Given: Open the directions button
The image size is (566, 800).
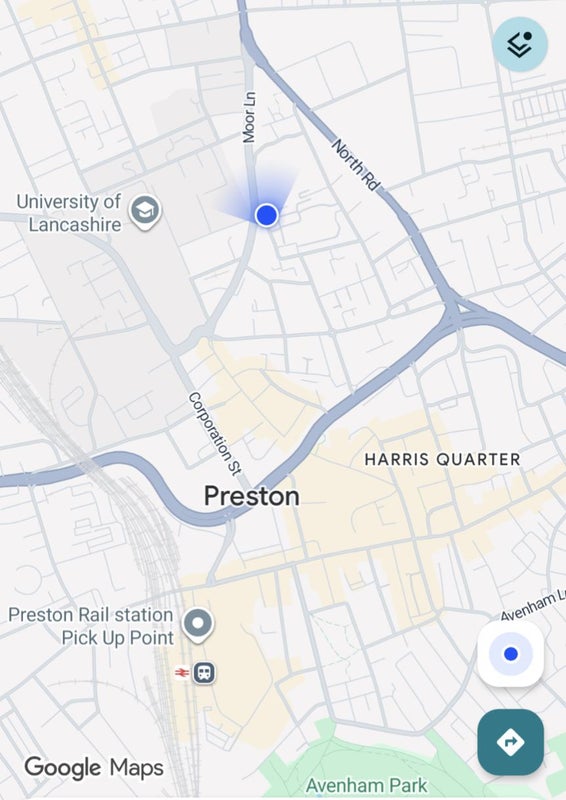Looking at the screenshot, I should point(510,742).
